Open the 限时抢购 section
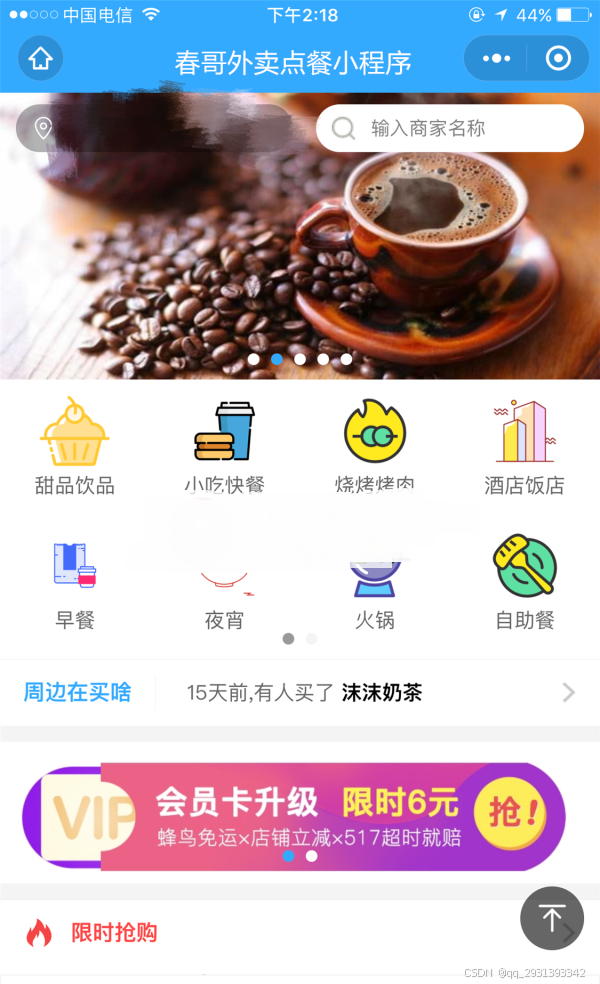Screen dimensions: 600x984 click(114, 933)
